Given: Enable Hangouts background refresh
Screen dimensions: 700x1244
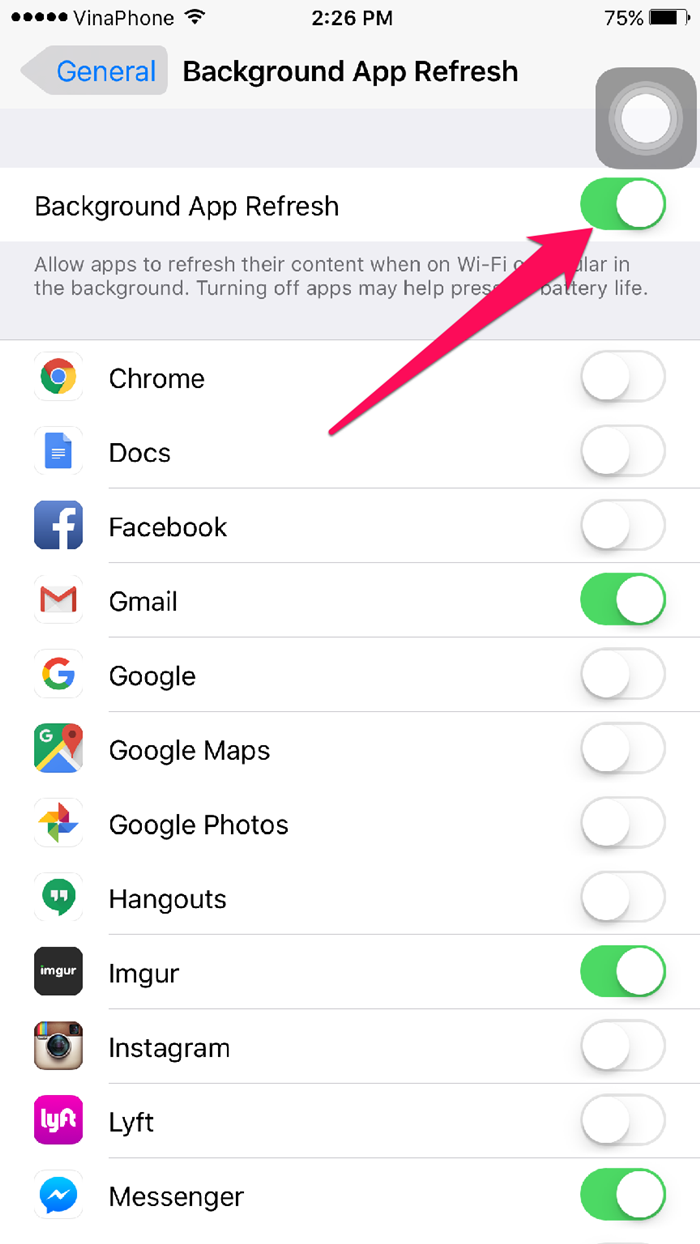Looking at the screenshot, I should click(623, 898).
